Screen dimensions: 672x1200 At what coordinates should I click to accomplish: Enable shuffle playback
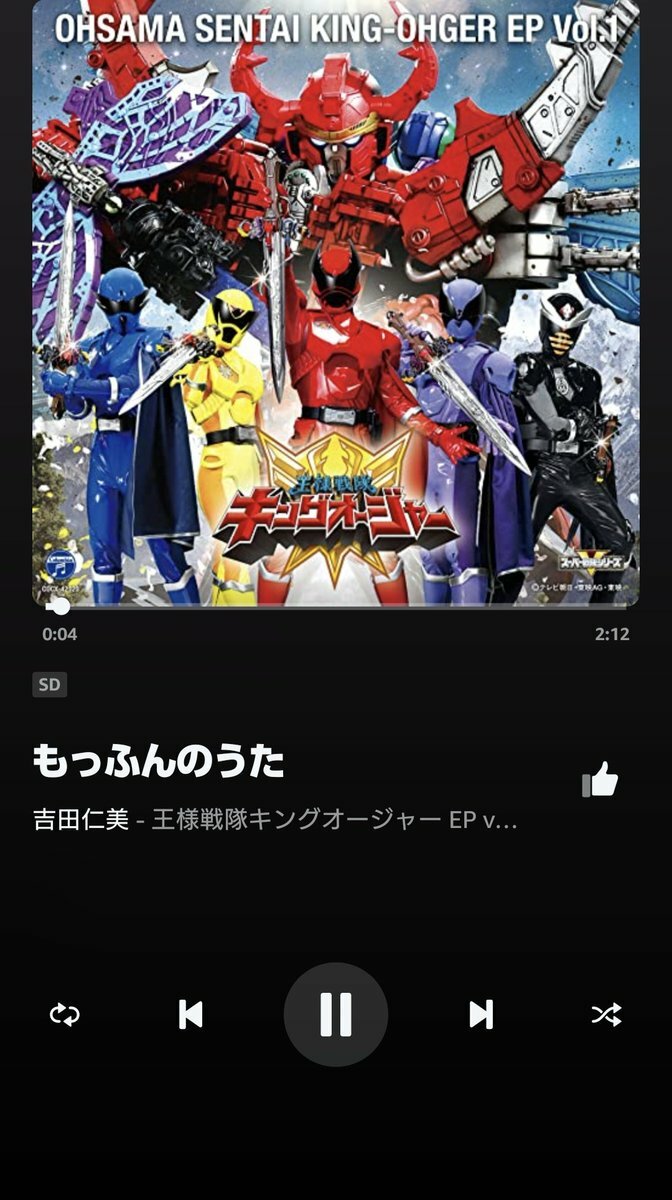tap(605, 1015)
